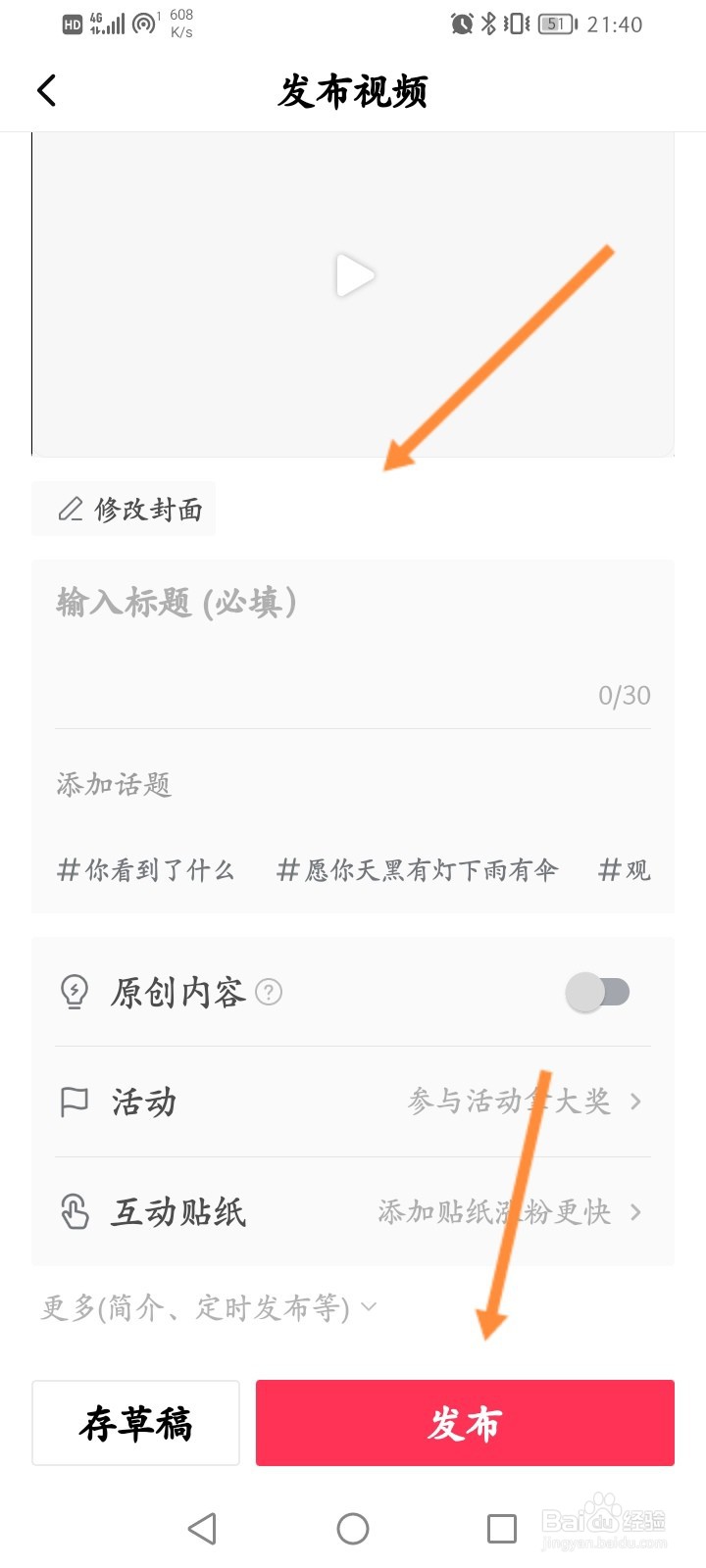Play the video preview
The height and width of the screenshot is (1568, 706).
pyautogui.click(x=355, y=276)
